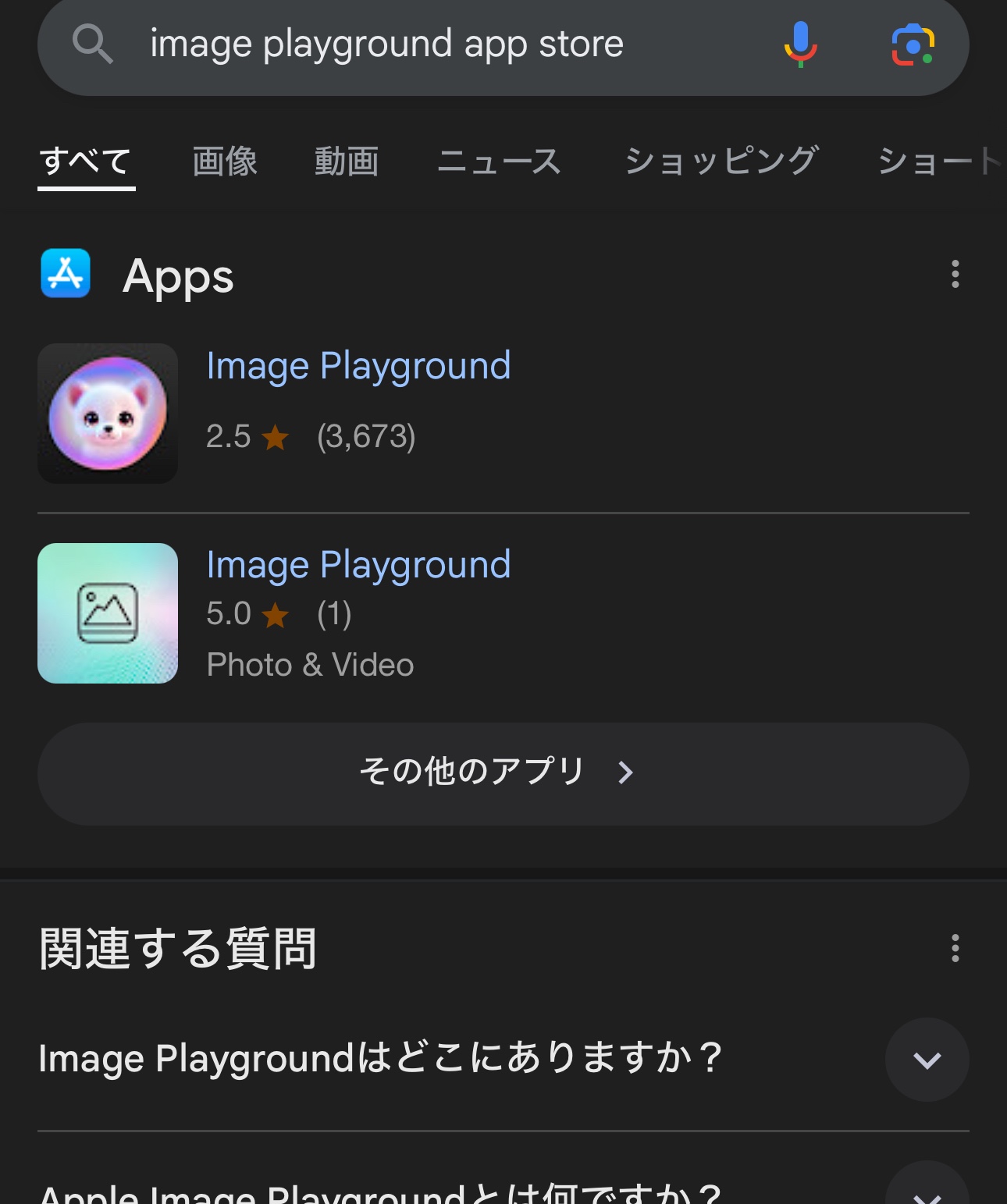Open Google Lens camera search
Viewport: 1007px width, 1204px height.
913,44
